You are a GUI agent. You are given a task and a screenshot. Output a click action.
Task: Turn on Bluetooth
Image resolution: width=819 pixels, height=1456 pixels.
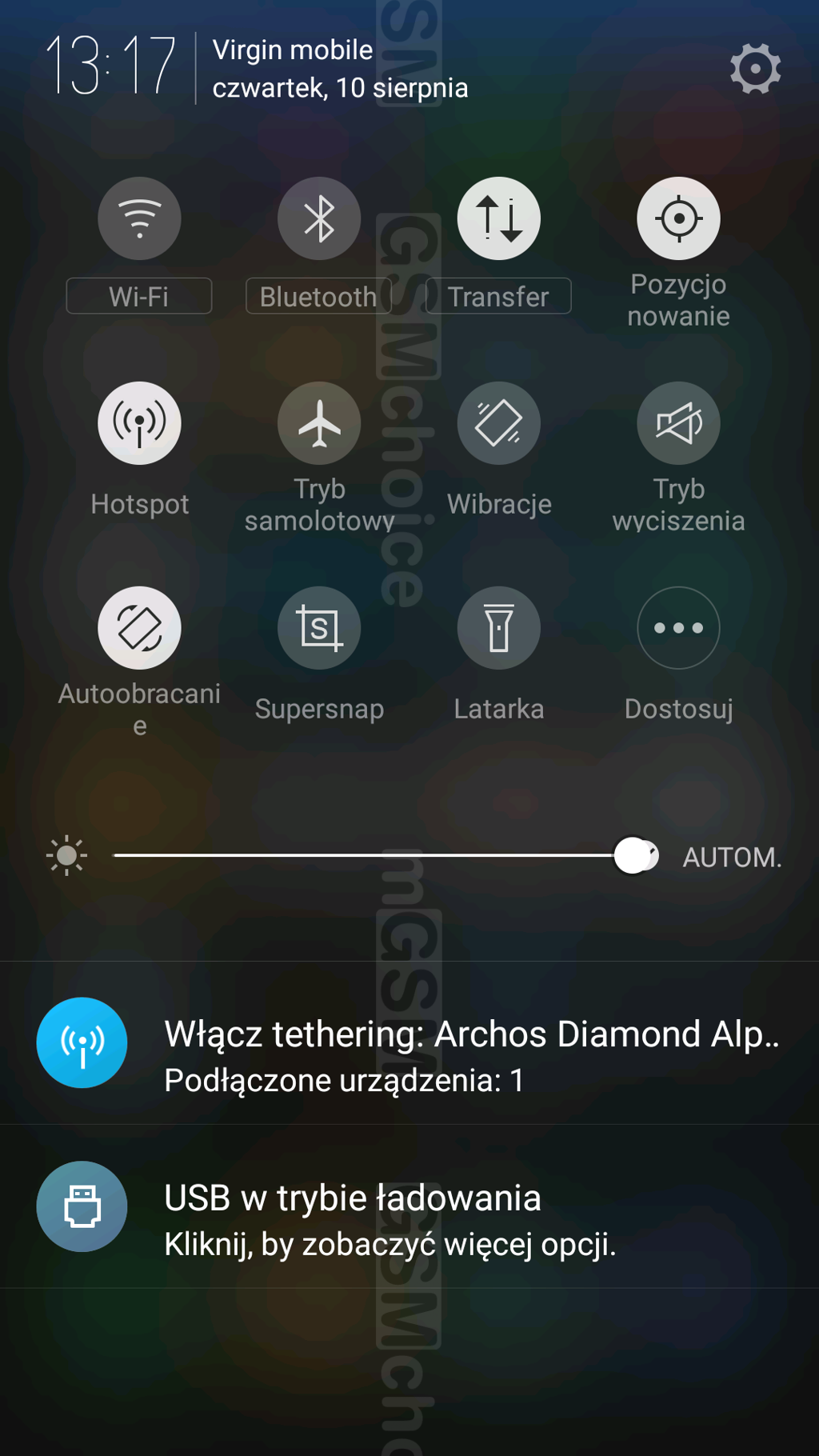(x=319, y=218)
